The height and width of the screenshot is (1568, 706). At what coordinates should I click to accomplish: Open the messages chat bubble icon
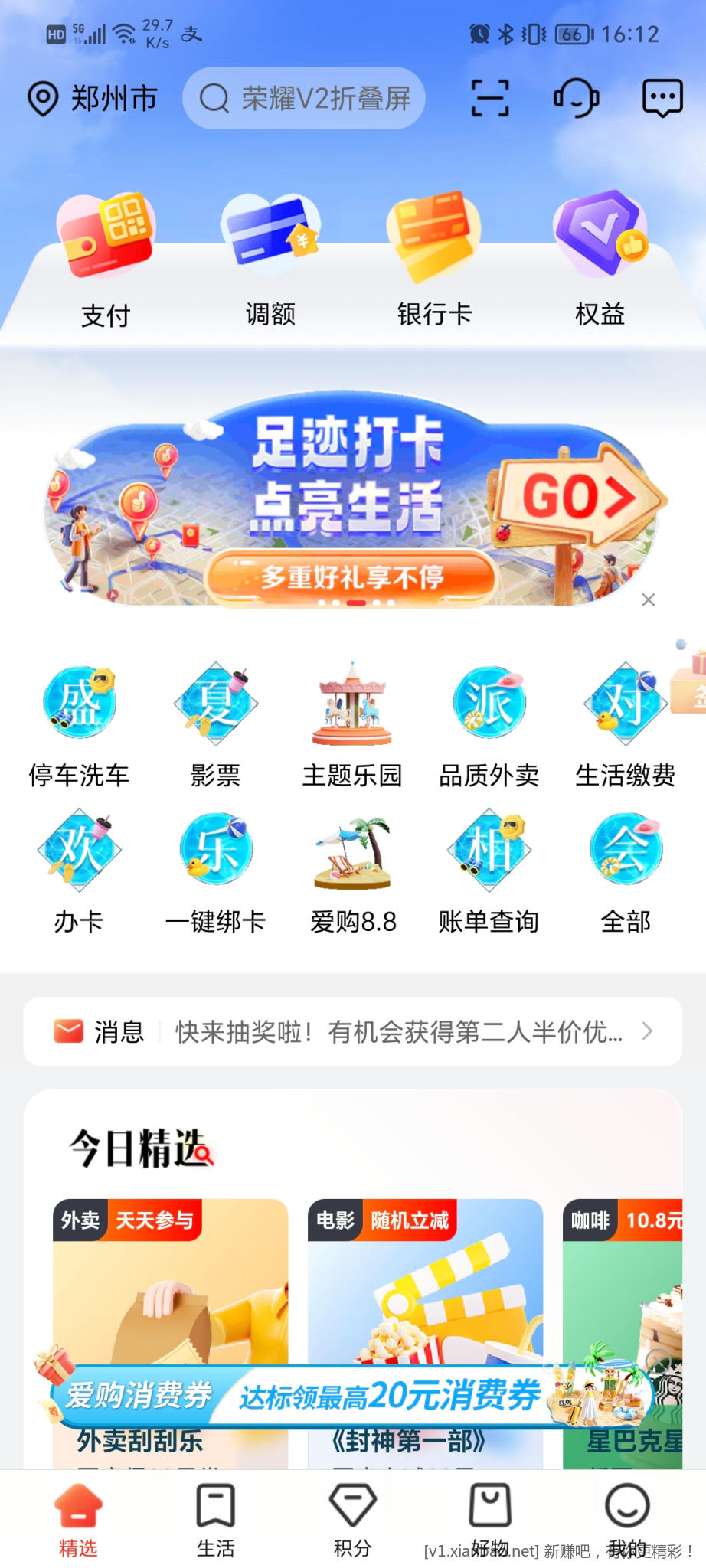(x=662, y=98)
